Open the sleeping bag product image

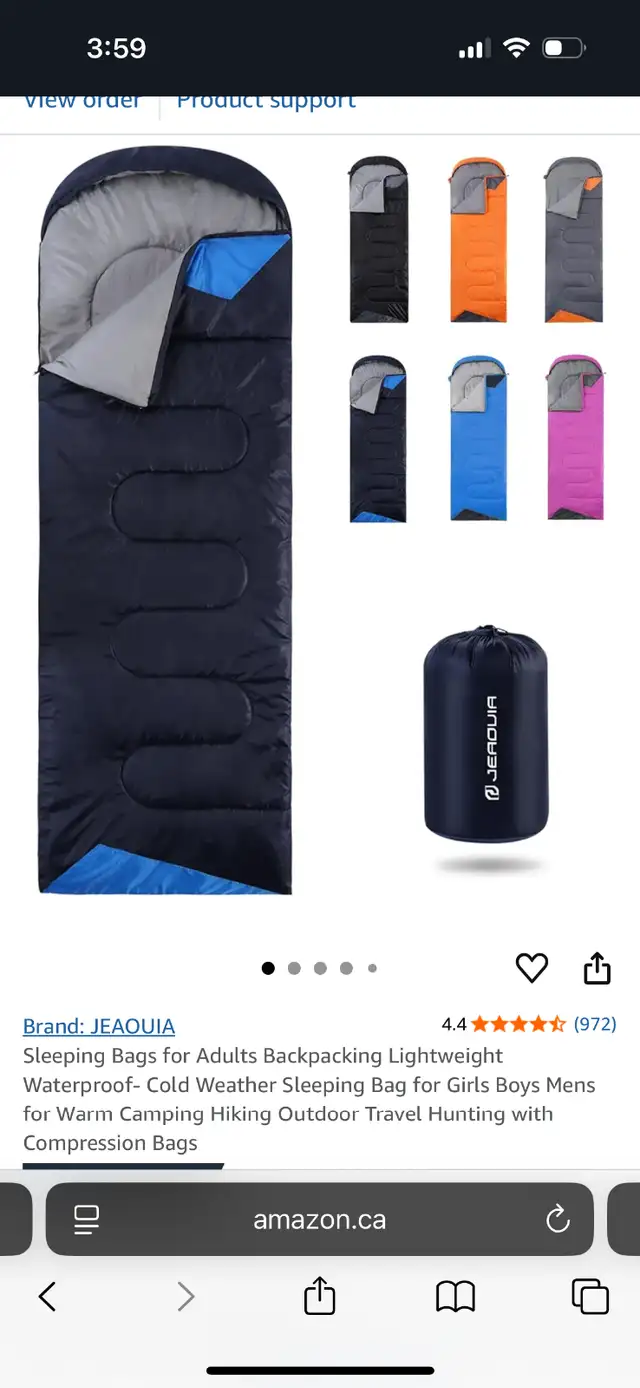(x=320, y=522)
